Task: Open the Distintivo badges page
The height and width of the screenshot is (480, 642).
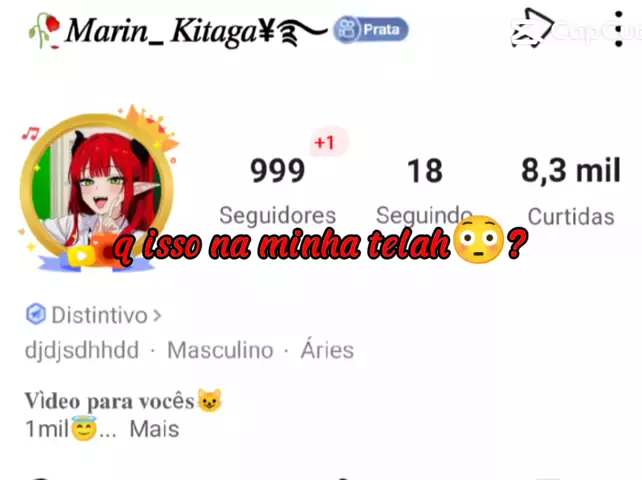Action: click(x=95, y=316)
